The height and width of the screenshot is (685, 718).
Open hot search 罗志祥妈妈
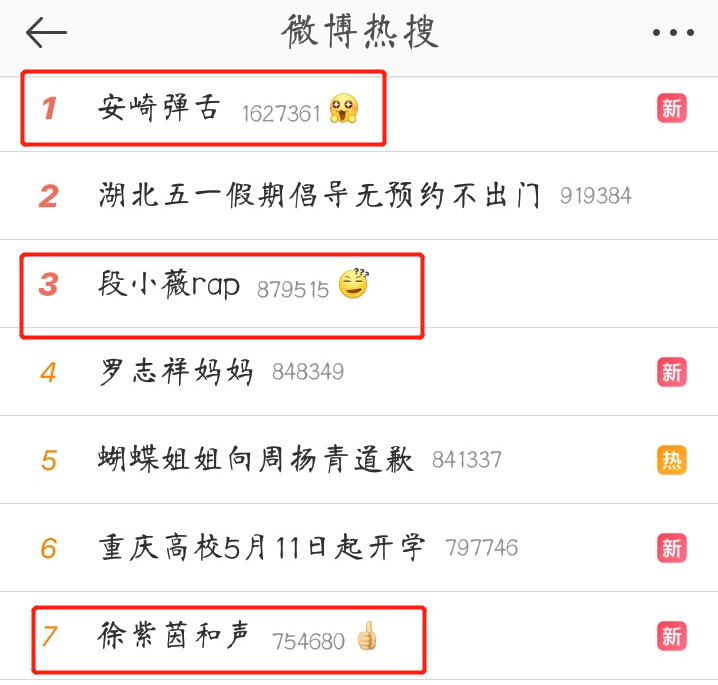[x=177, y=372]
